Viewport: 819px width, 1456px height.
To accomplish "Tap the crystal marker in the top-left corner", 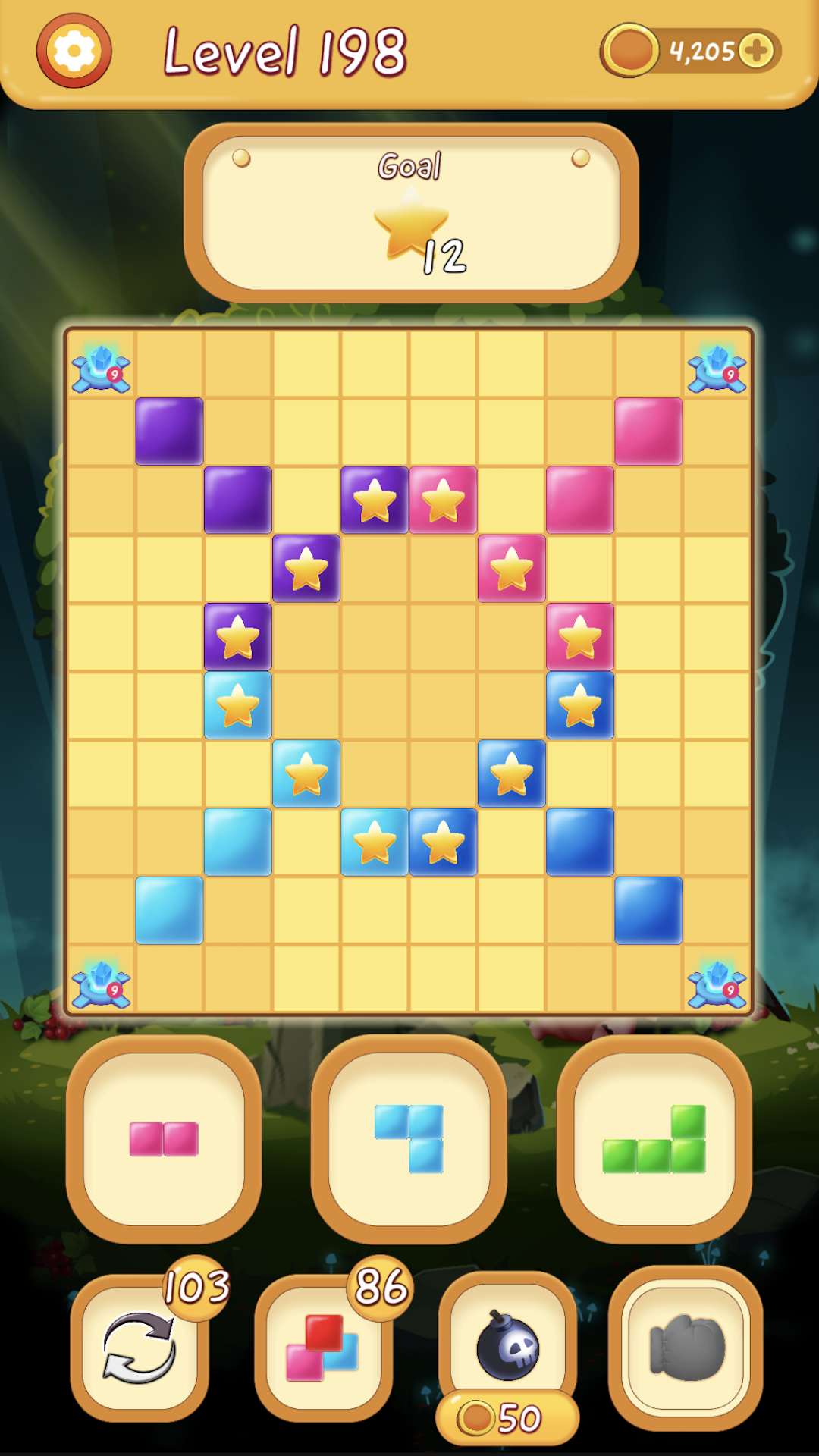I will [x=99, y=369].
